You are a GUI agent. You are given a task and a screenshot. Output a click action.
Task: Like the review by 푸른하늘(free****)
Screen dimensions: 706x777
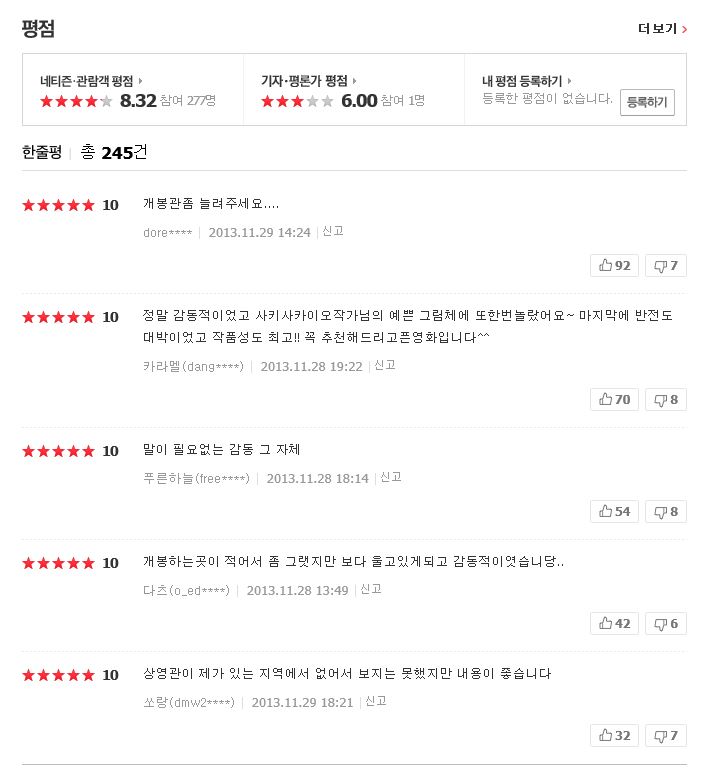pyautogui.click(x=614, y=511)
